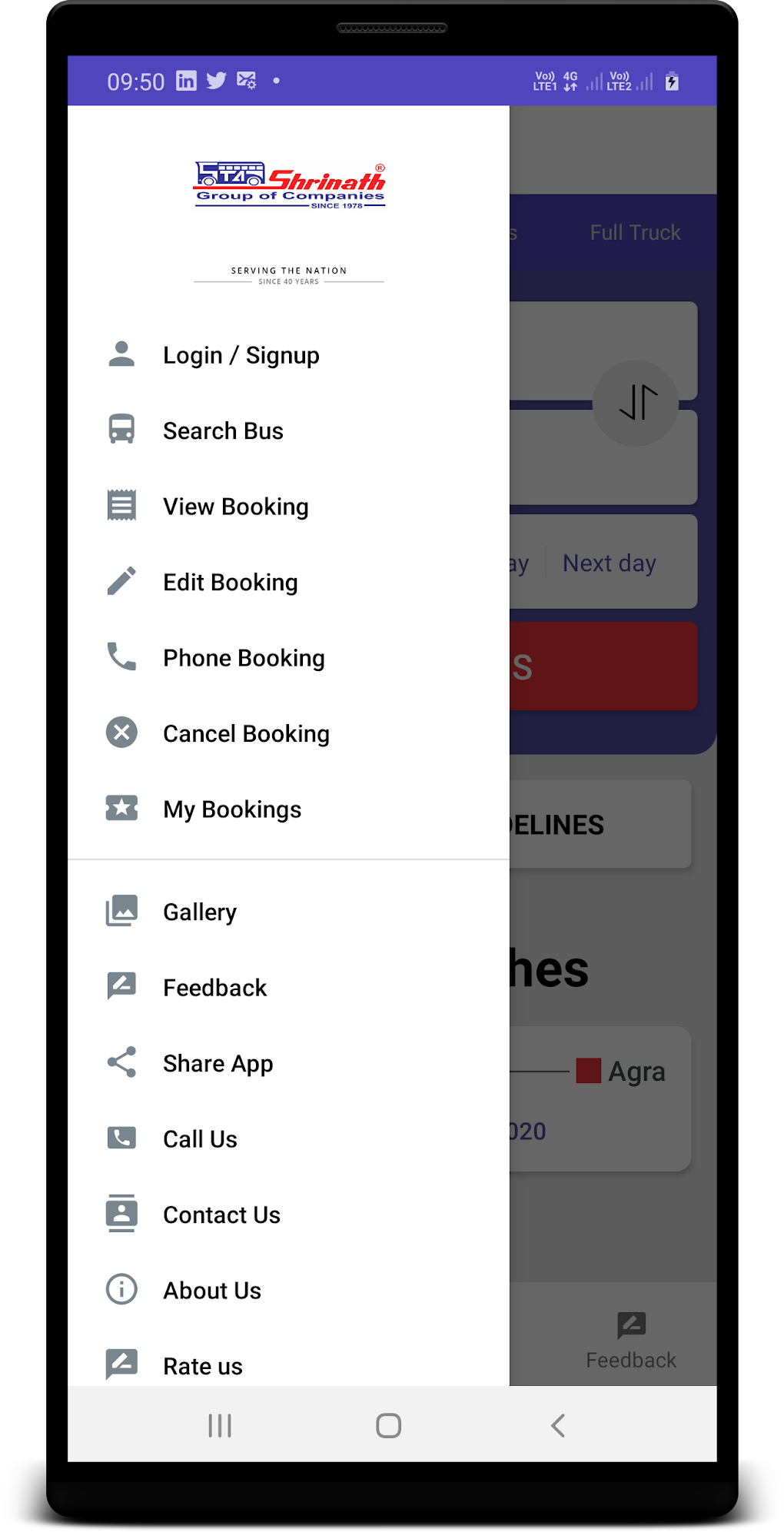
Task: Open Login / Signup from the drawer
Action: [241, 355]
